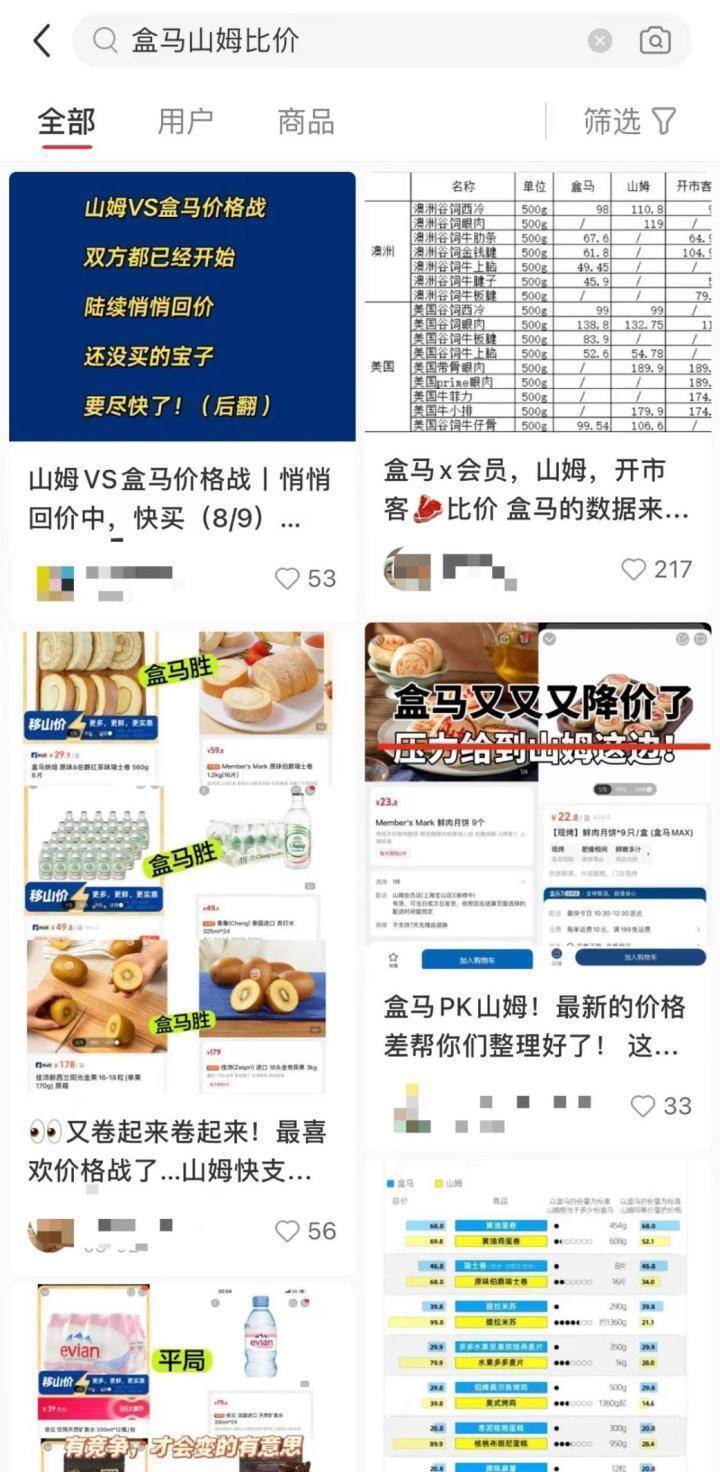The height and width of the screenshot is (1472, 720).
Task: Like the 又卷起来 post with 56 likes
Action: [x=288, y=1230]
